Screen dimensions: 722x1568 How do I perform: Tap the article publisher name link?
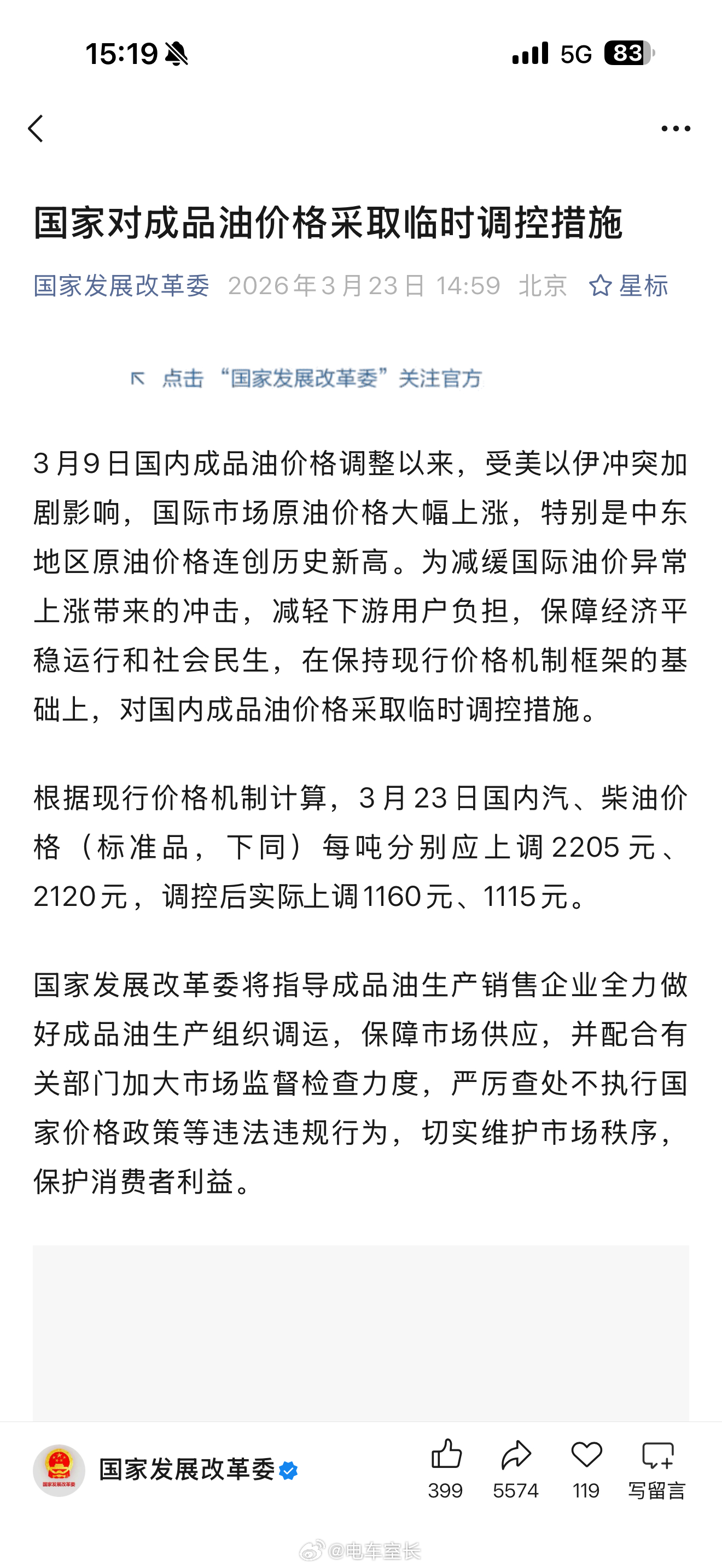[x=122, y=286]
